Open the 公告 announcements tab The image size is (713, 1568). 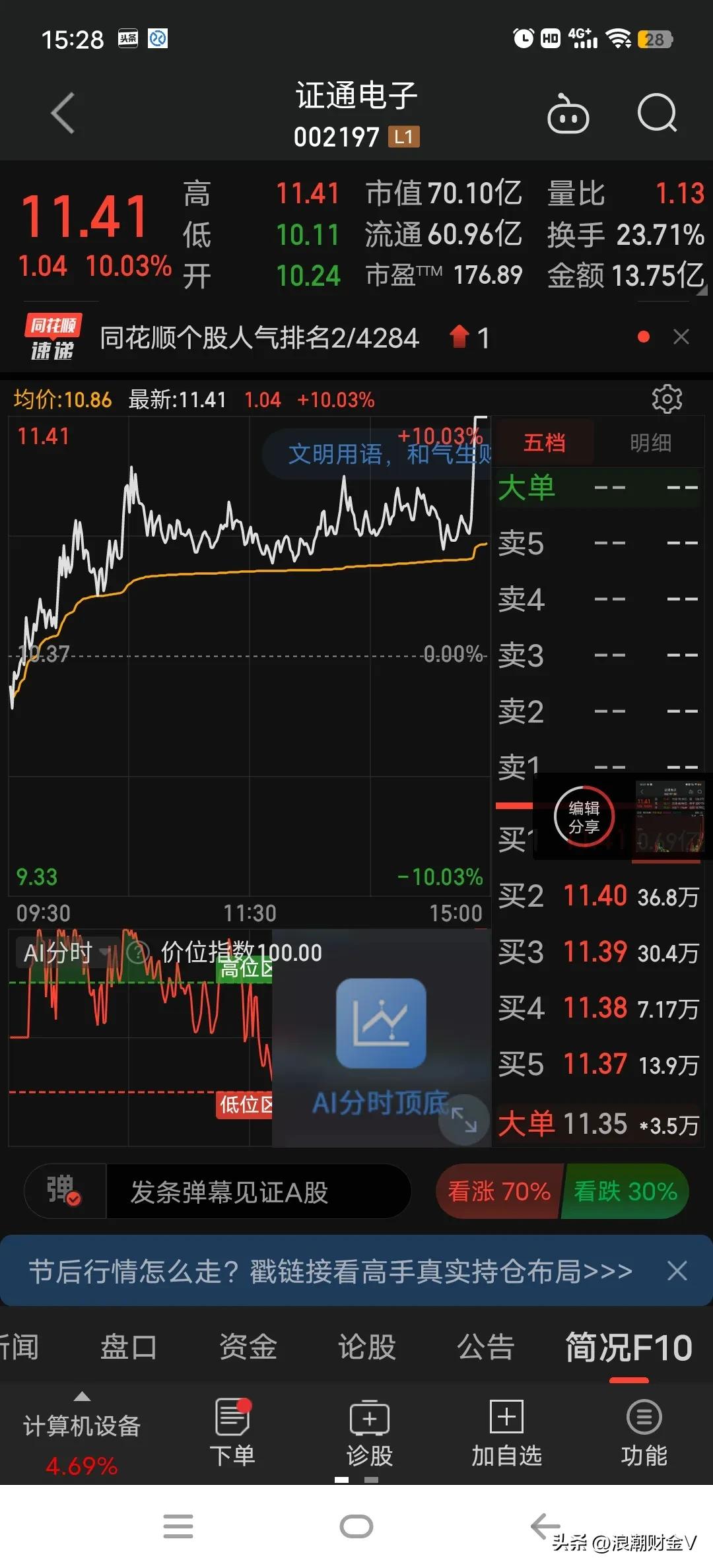tap(485, 1347)
